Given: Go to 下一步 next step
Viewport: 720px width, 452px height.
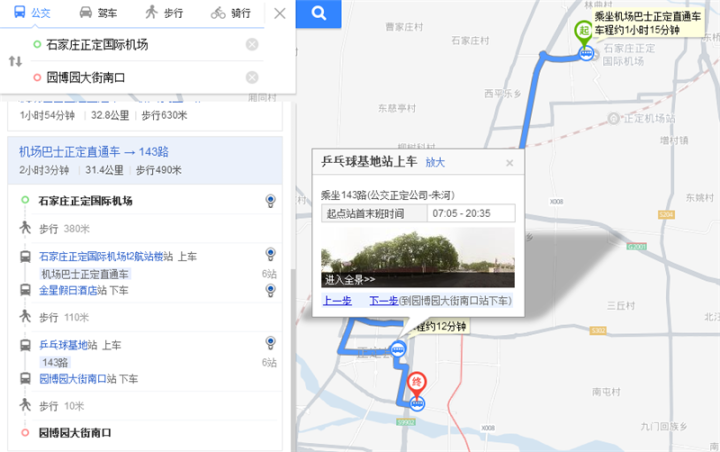Looking at the screenshot, I should [x=383, y=301].
